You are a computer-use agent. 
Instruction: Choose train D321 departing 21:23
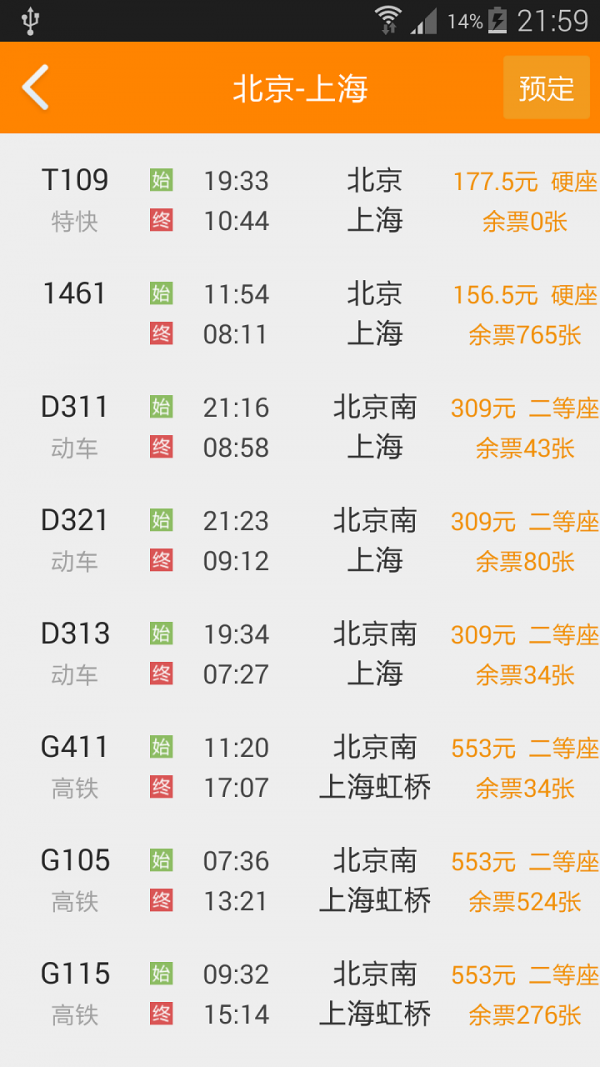pyautogui.click(x=300, y=540)
